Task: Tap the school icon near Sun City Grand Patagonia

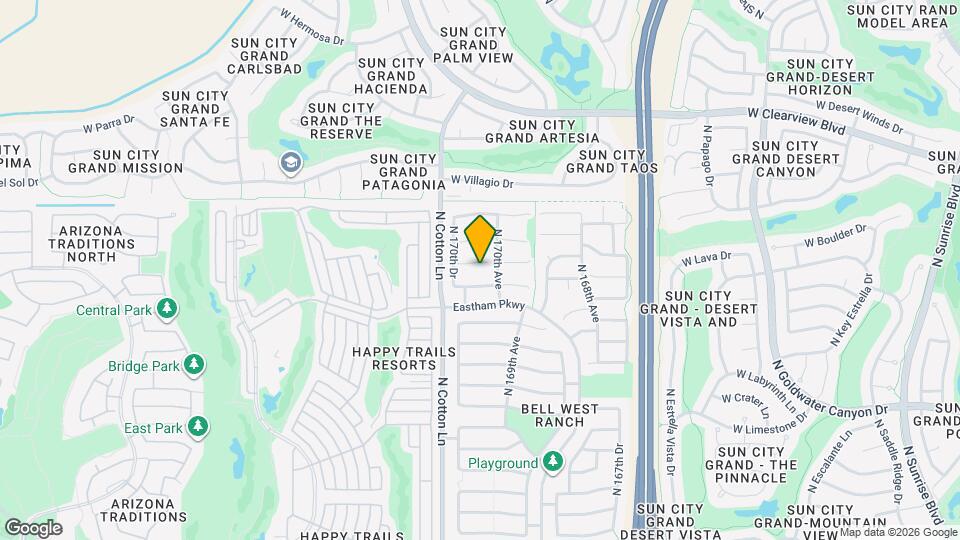Action: pos(291,163)
